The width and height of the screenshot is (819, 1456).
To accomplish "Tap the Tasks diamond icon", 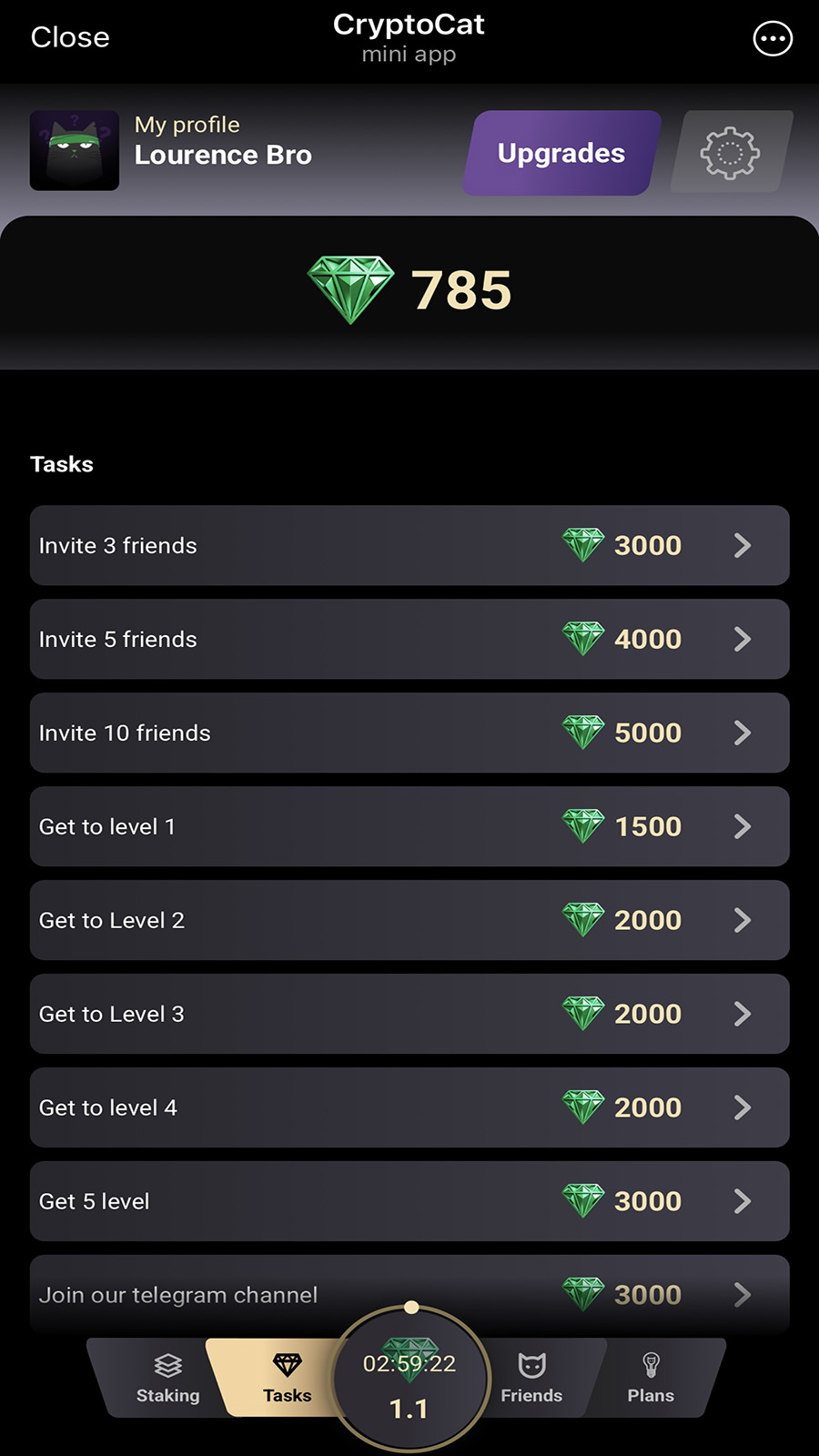I will coord(286,1362).
